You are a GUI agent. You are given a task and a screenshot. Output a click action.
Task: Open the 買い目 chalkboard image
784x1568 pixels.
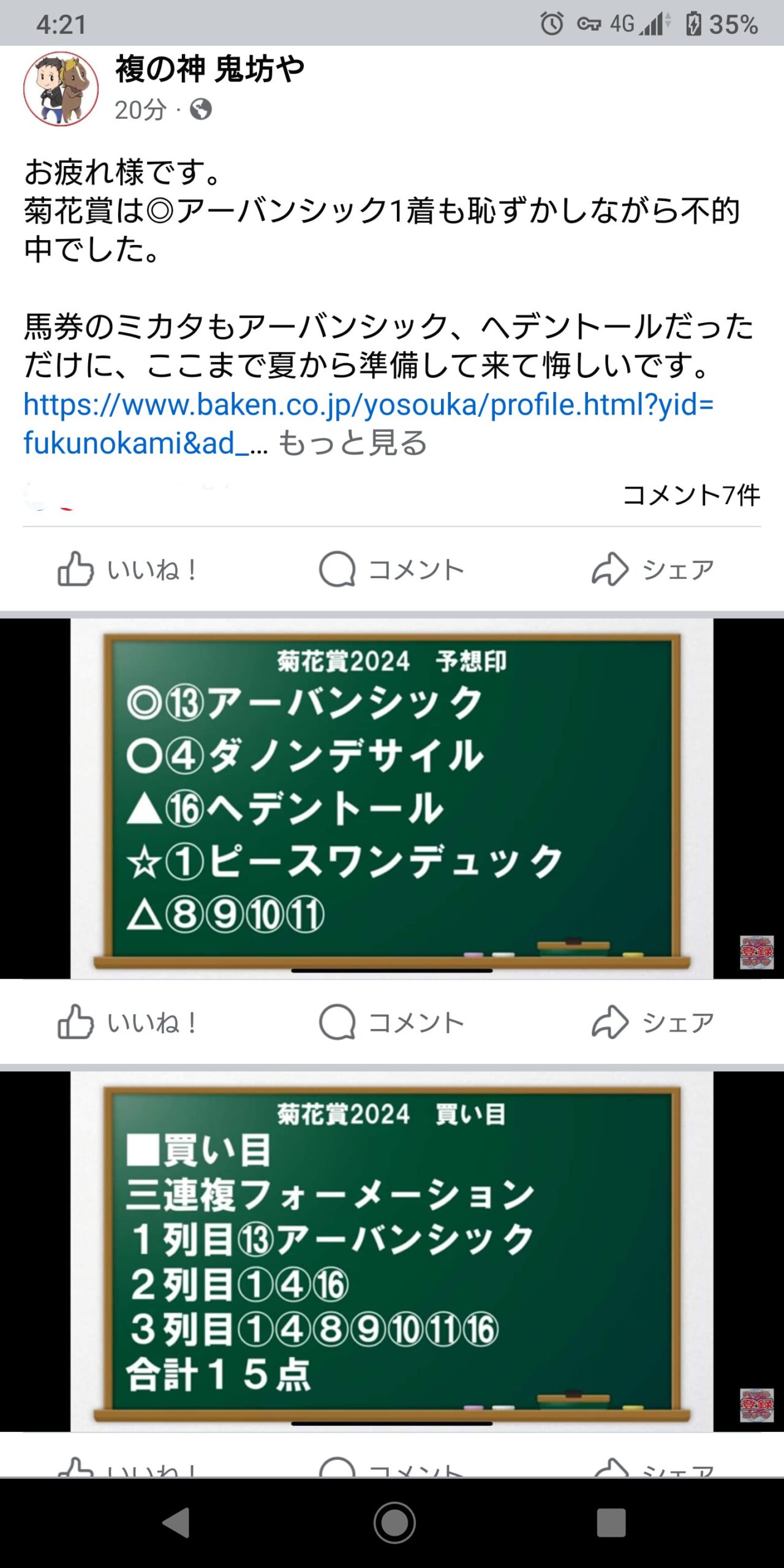pyautogui.click(x=392, y=1251)
